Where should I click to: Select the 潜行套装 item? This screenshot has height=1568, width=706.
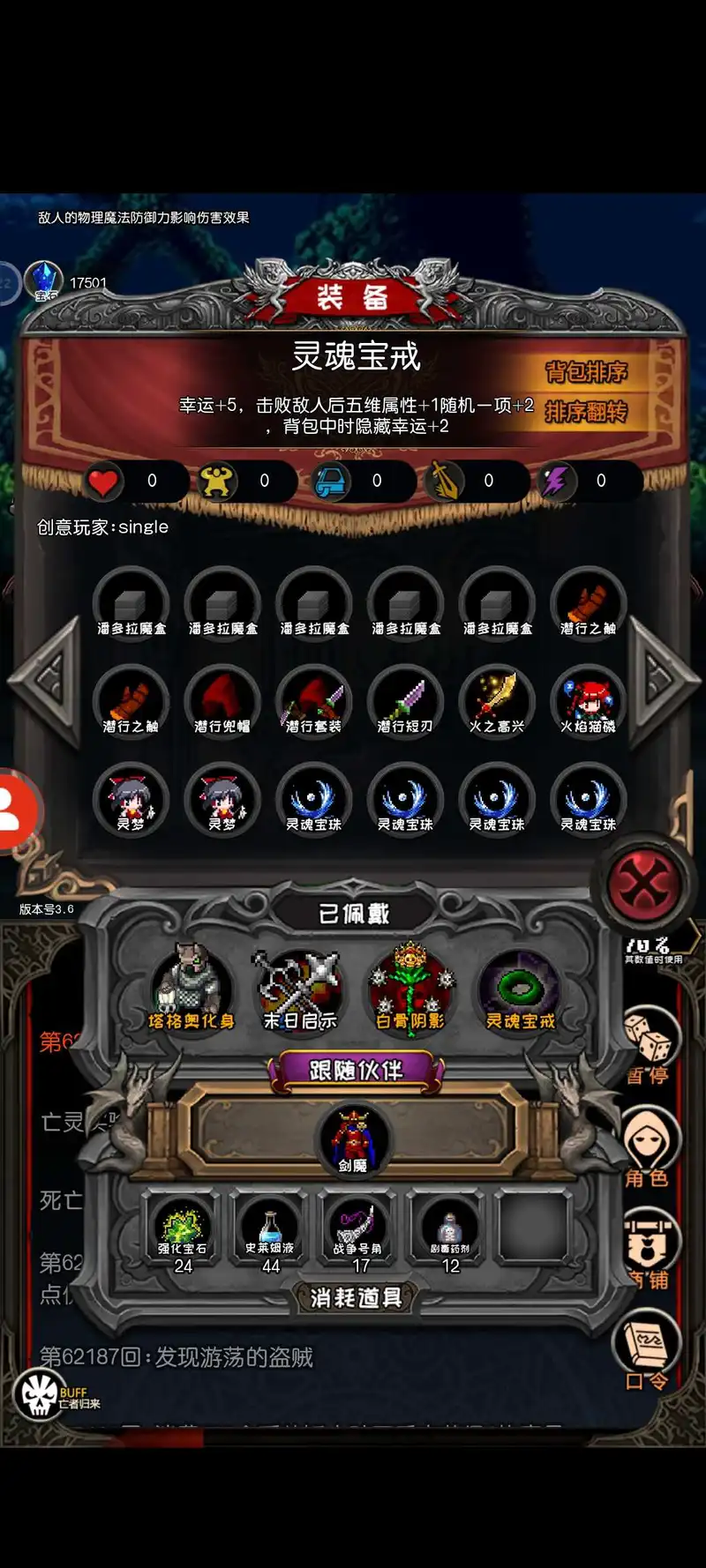pos(313,702)
